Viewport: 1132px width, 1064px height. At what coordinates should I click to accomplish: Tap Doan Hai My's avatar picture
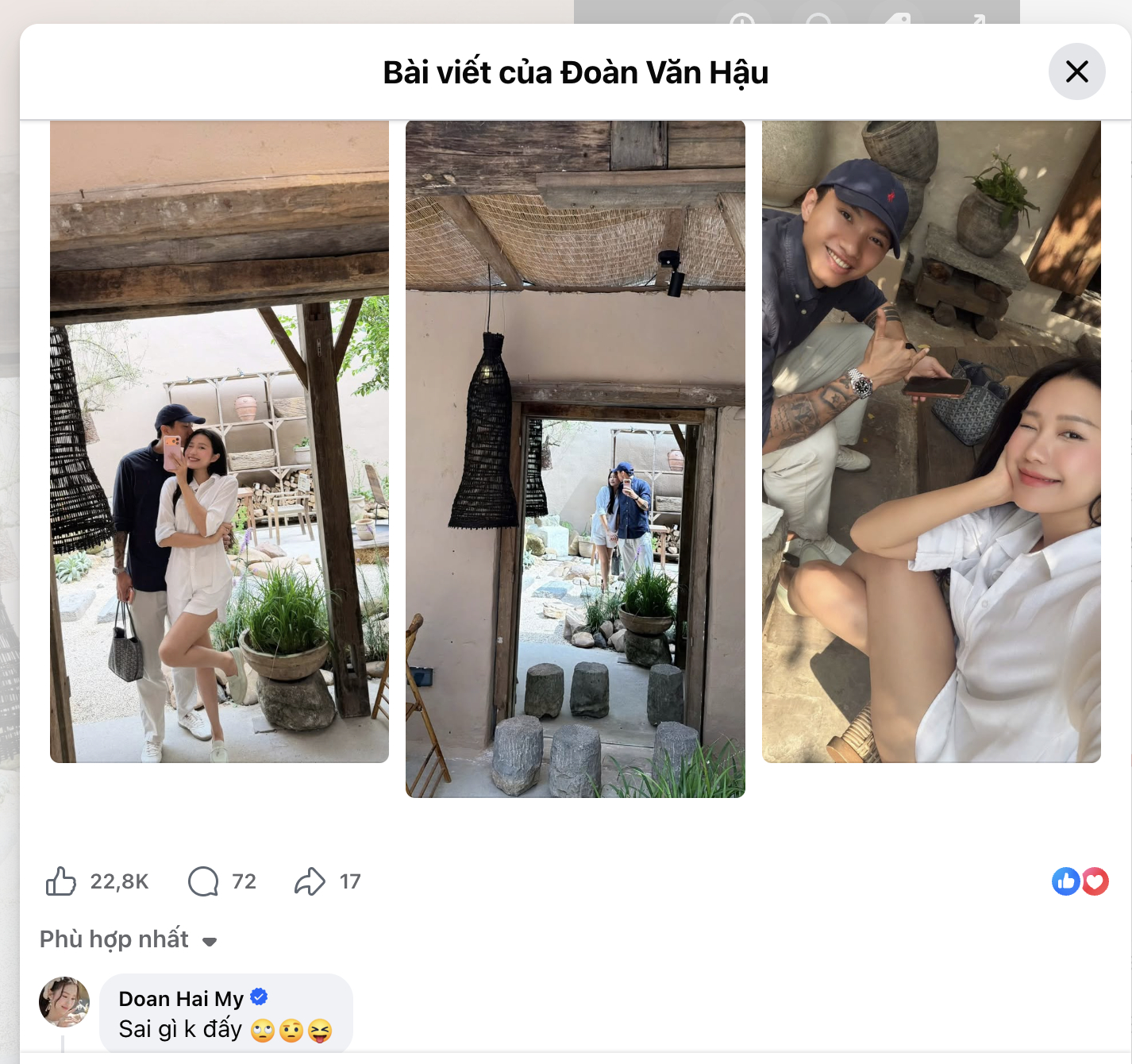64,1002
